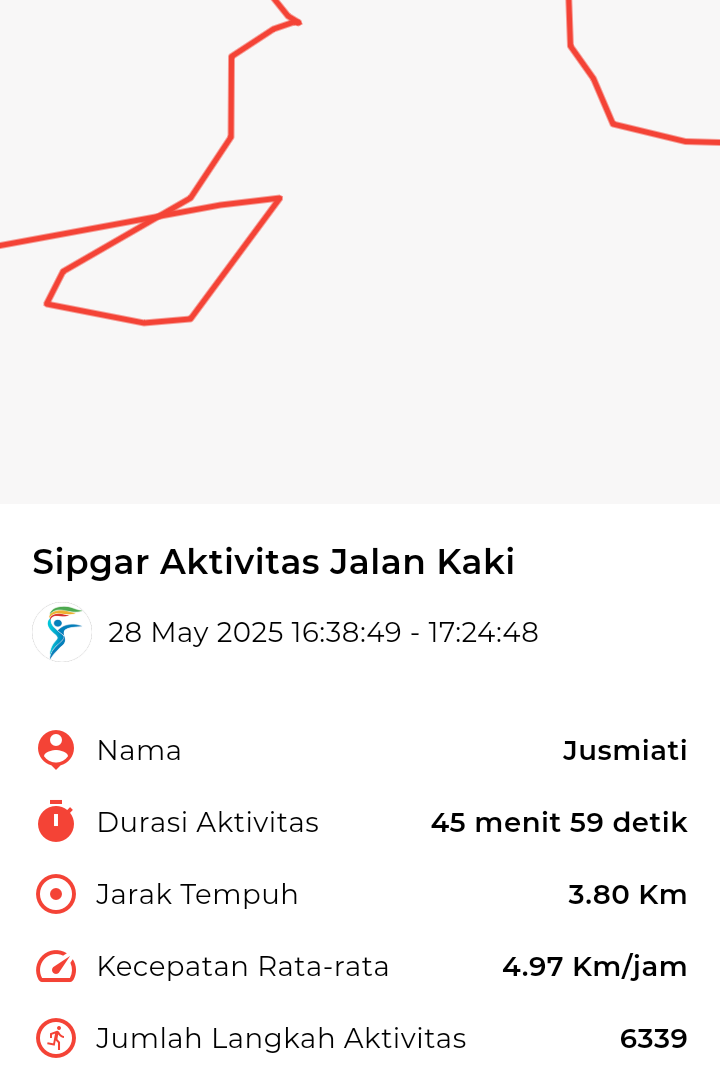720x1072 pixels.
Task: Select the Nama row label
Action: pos(139,750)
